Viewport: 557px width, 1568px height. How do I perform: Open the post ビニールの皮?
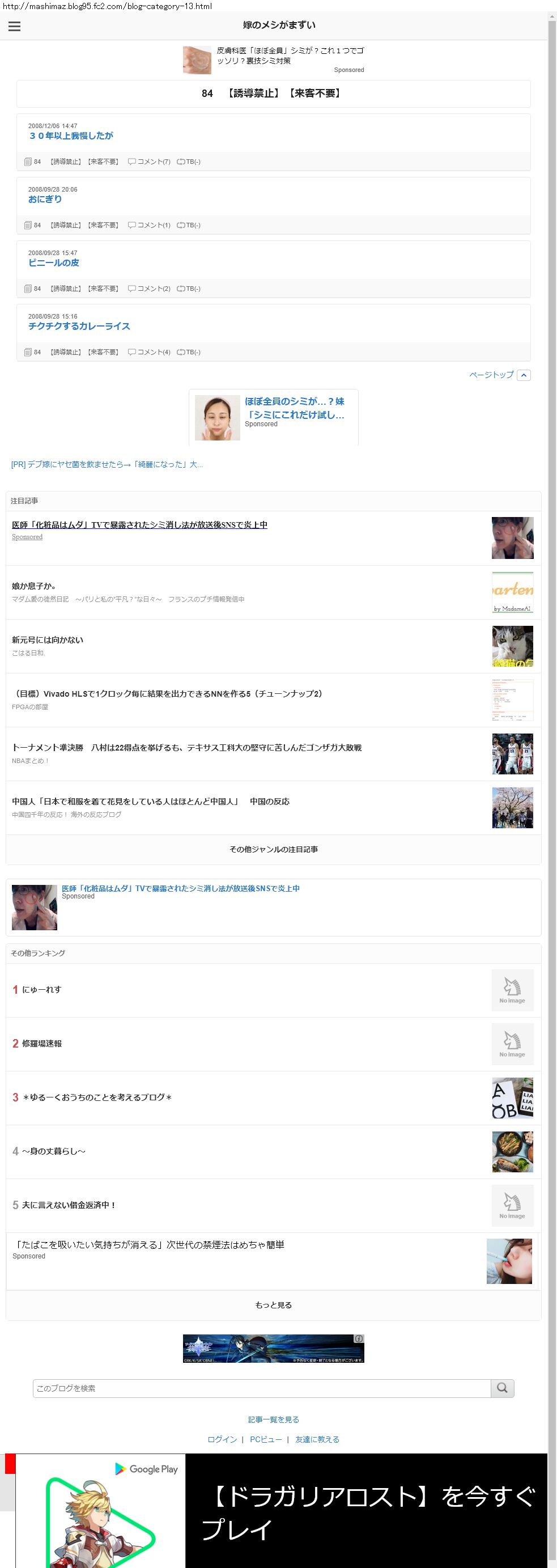[54, 262]
